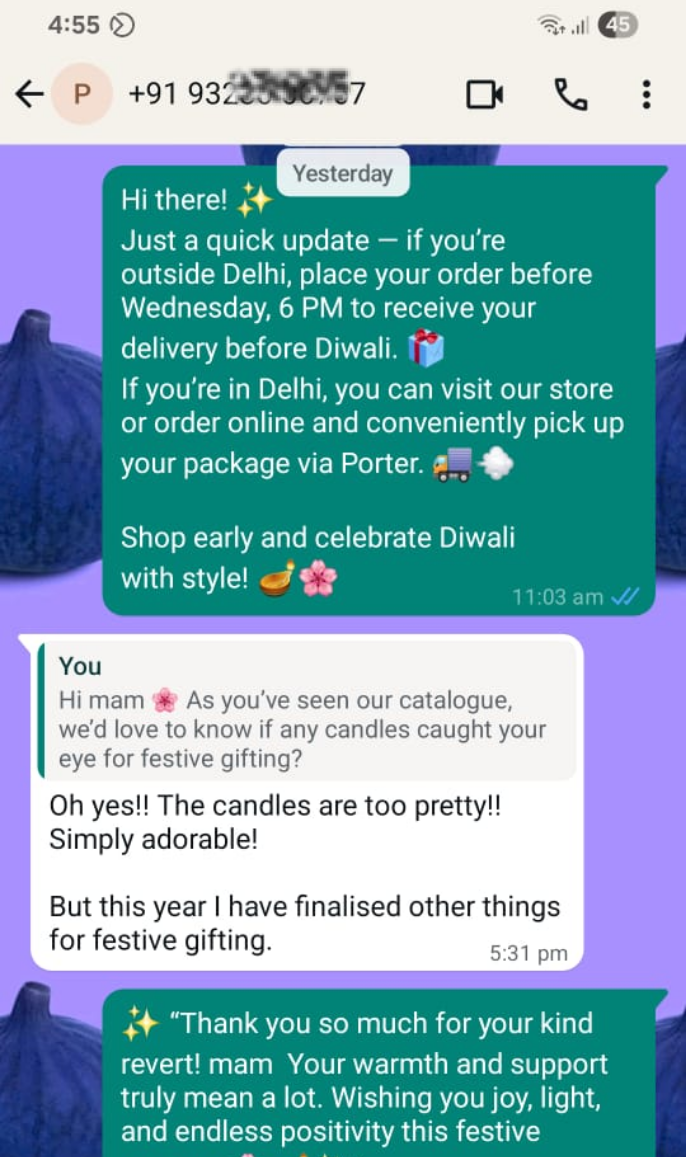Image resolution: width=686 pixels, height=1157 pixels.
Task: Open the contact's profile picture avatar
Action: [82, 95]
